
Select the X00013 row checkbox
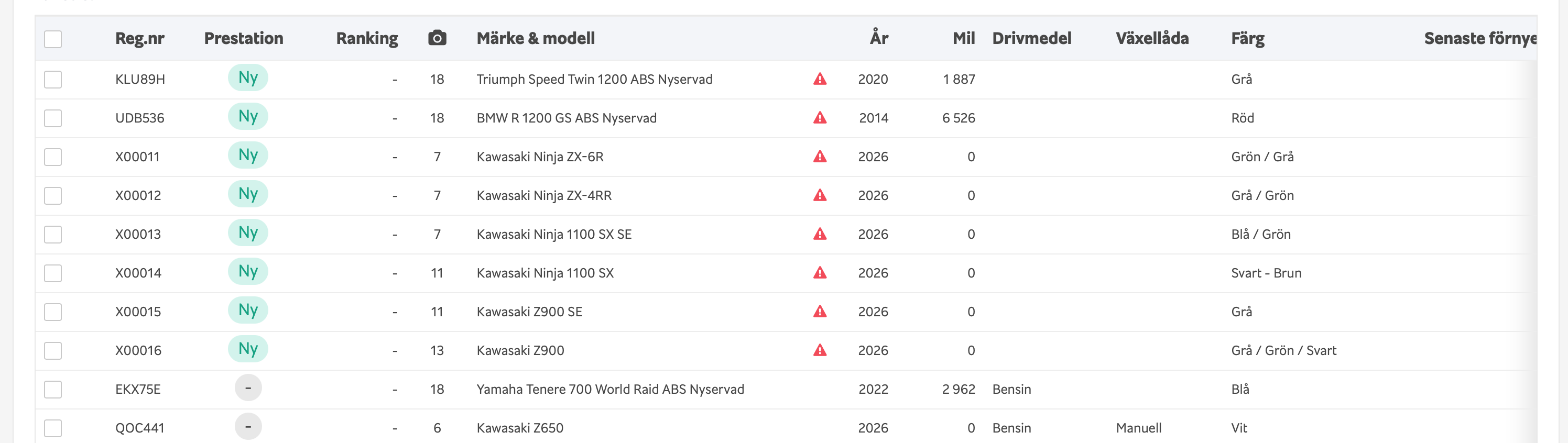pos(53,234)
